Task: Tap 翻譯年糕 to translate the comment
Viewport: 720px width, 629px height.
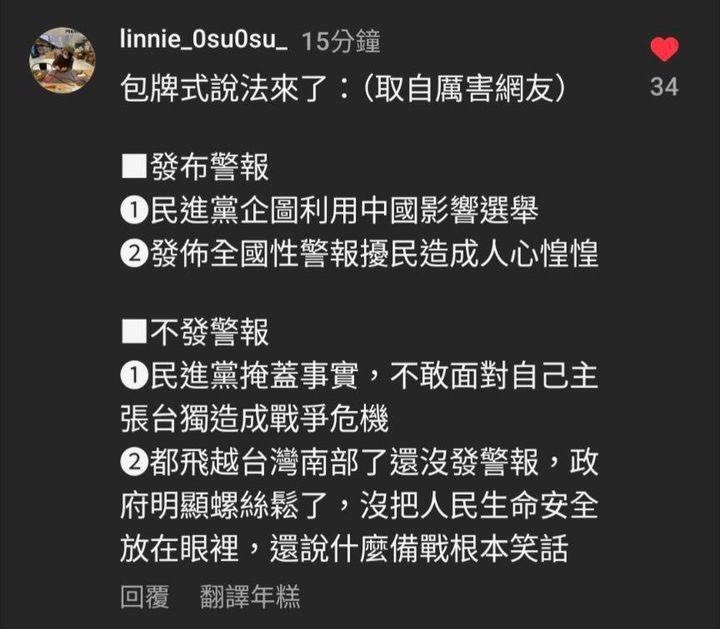Action: (249, 597)
